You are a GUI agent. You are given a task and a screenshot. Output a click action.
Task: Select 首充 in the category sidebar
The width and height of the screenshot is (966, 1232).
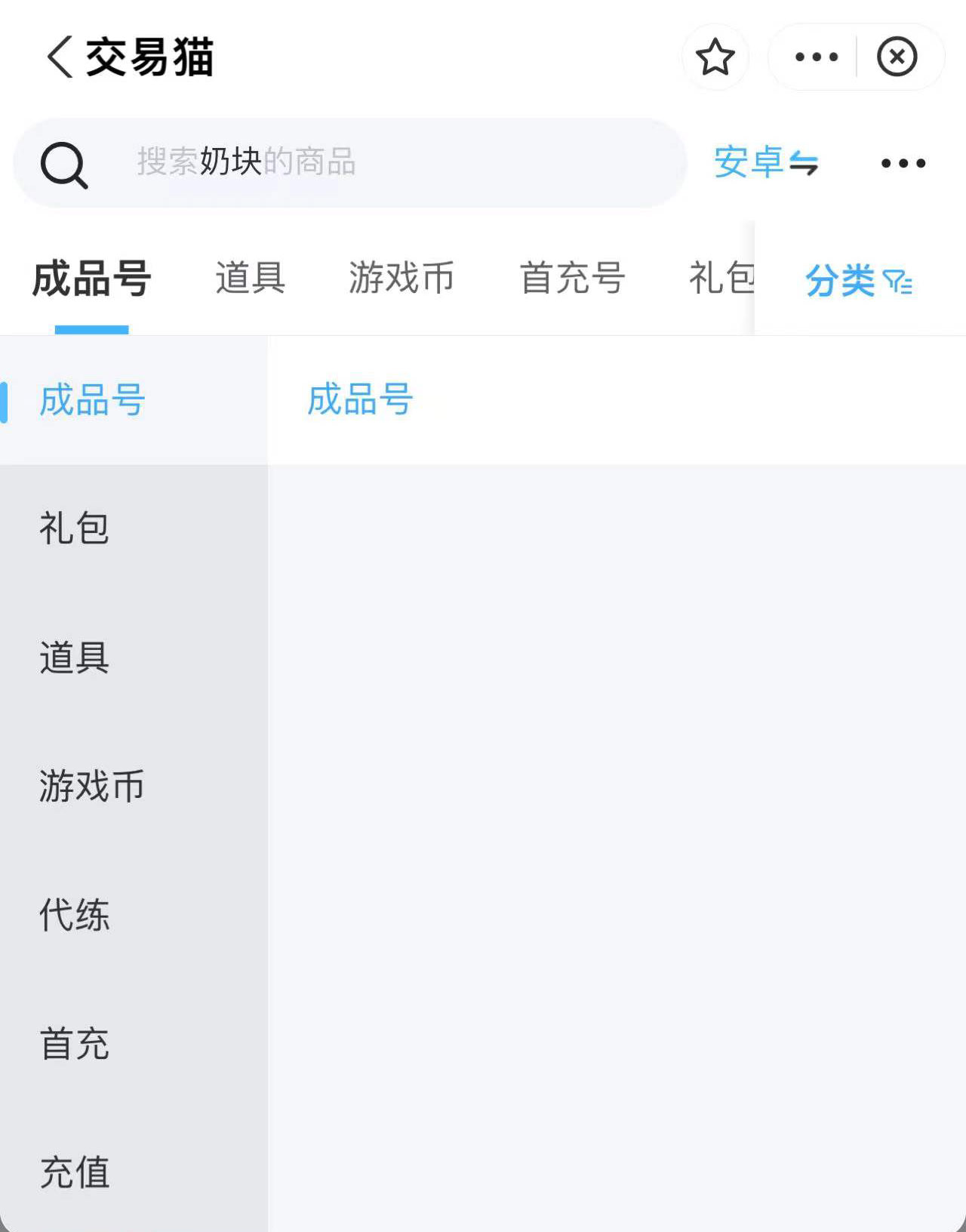(75, 1044)
